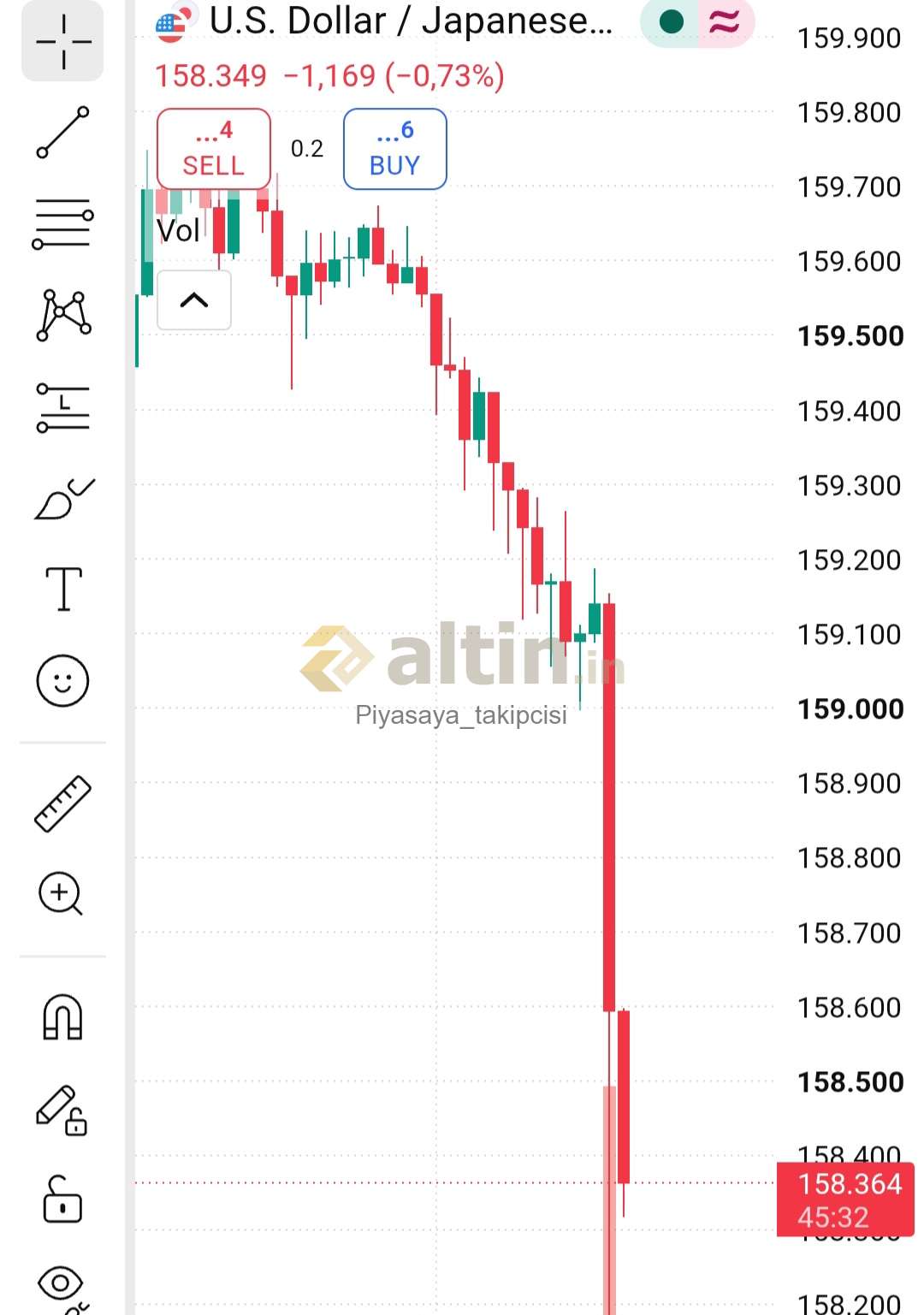Select the crosshair cursor tool
Screen dimensions: 924x1315
point(62,41)
